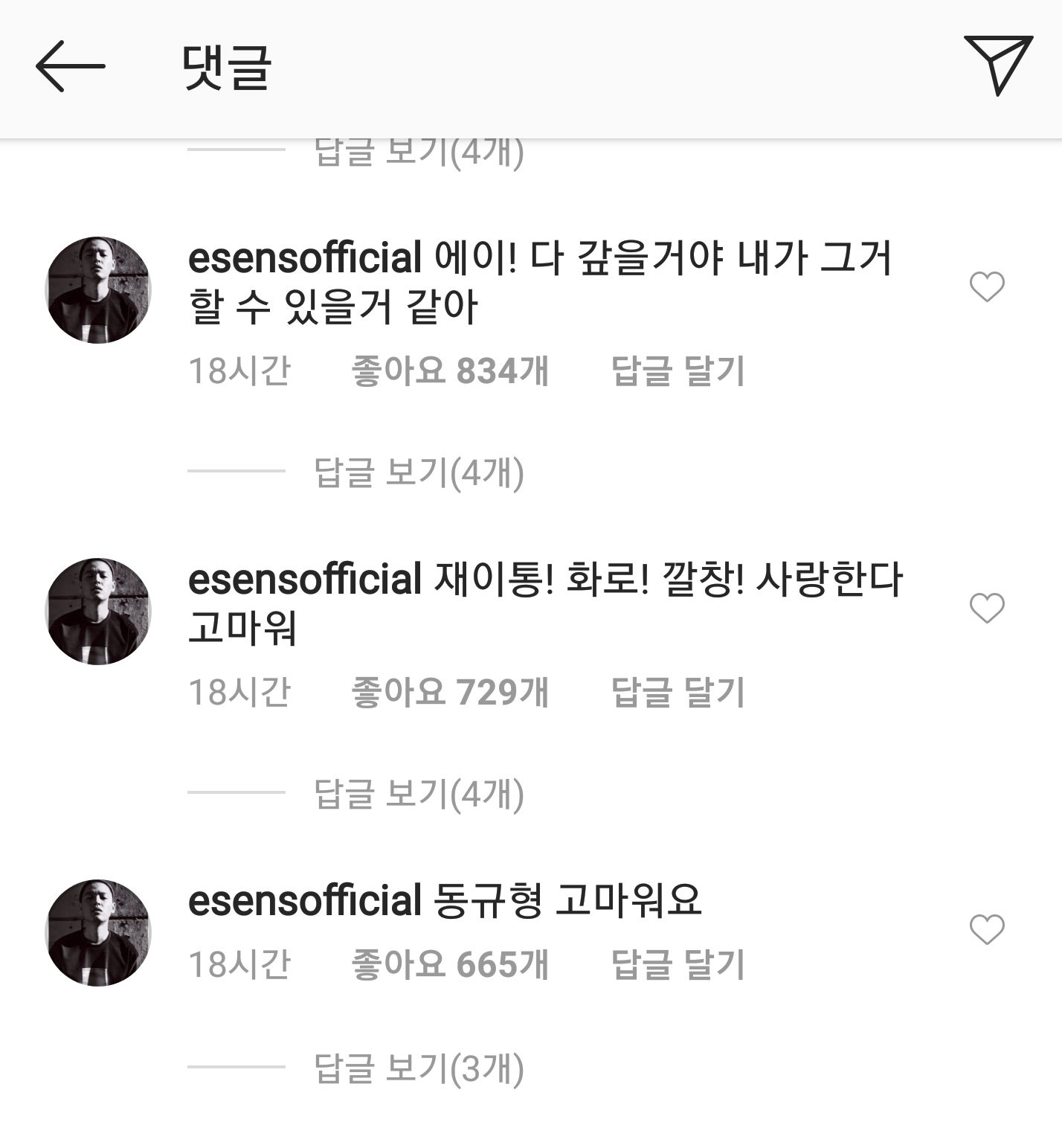
Task: Expand the 4 replies under 재이통! 화로! 깔창!
Action: (x=419, y=794)
